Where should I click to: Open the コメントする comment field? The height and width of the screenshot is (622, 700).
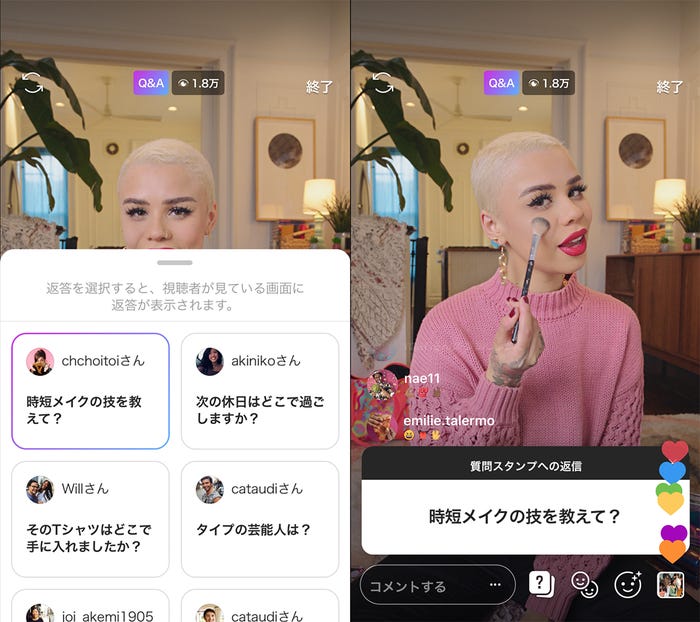click(420, 586)
